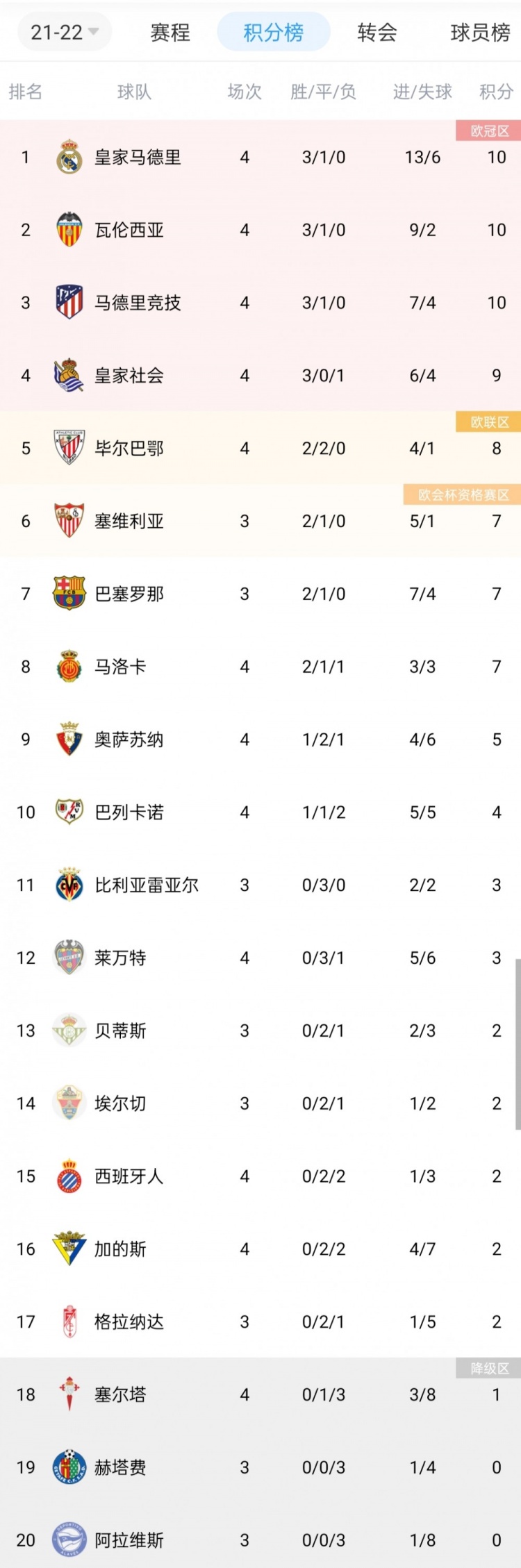521x1568 pixels.
Task: Open the 比利亚雷亚尔 team row
Action: [147, 885]
